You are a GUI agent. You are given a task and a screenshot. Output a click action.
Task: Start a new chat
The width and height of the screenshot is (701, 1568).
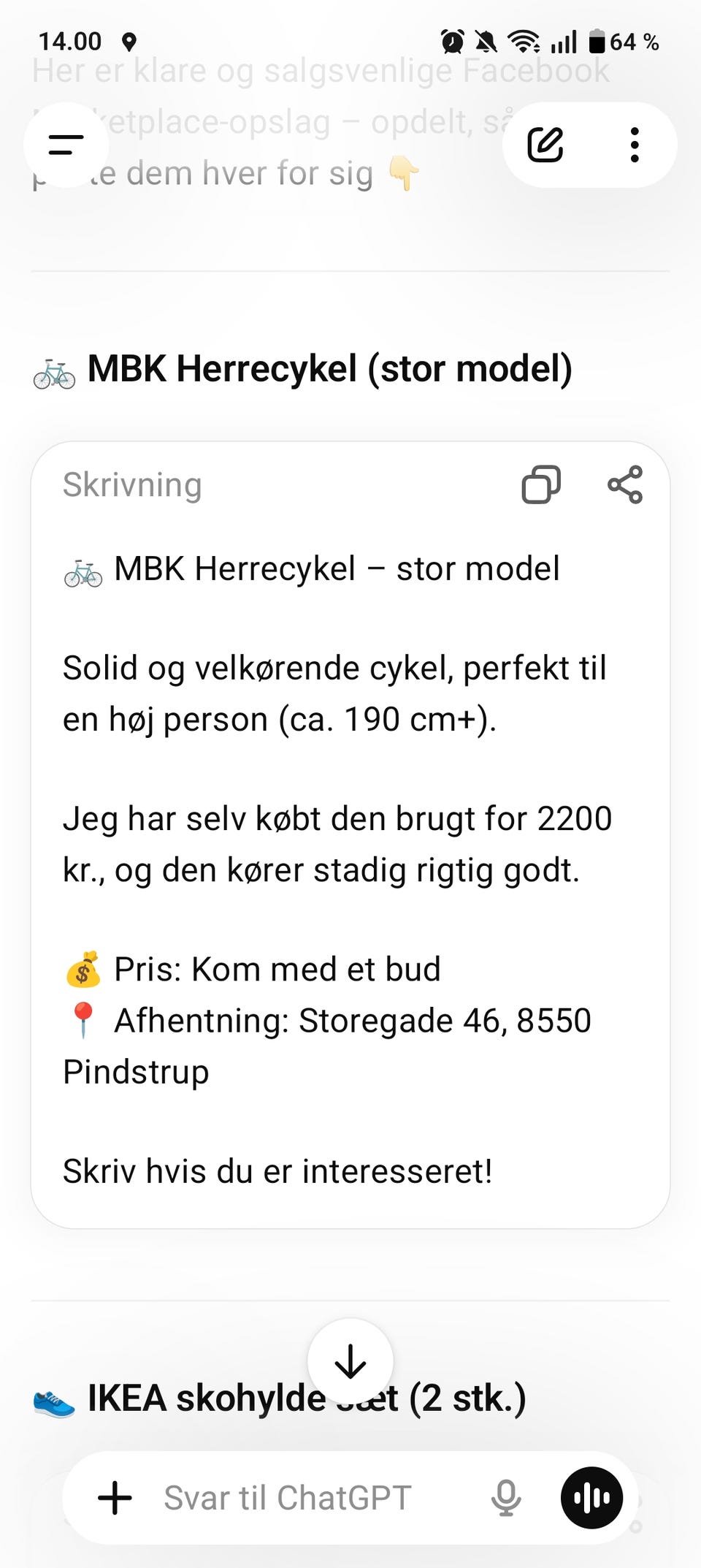point(545,145)
